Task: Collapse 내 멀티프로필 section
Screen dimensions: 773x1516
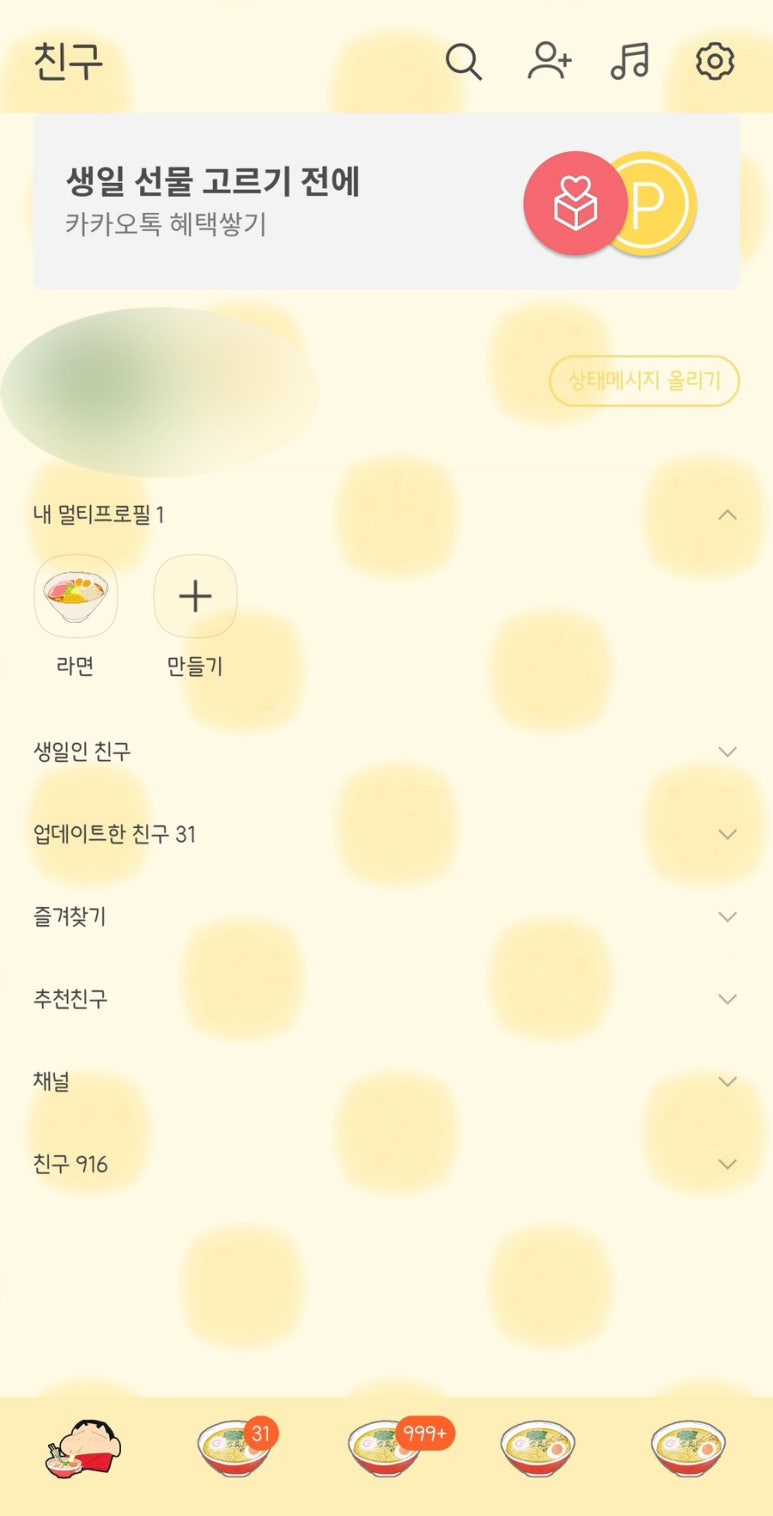Action: pos(728,515)
